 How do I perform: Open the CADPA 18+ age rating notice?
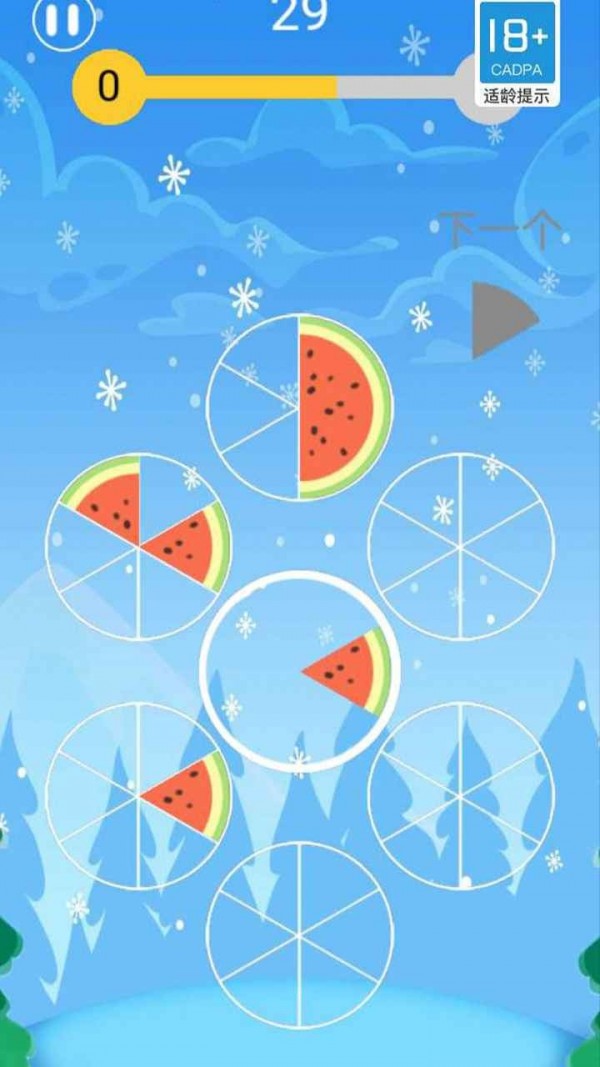coord(518,52)
